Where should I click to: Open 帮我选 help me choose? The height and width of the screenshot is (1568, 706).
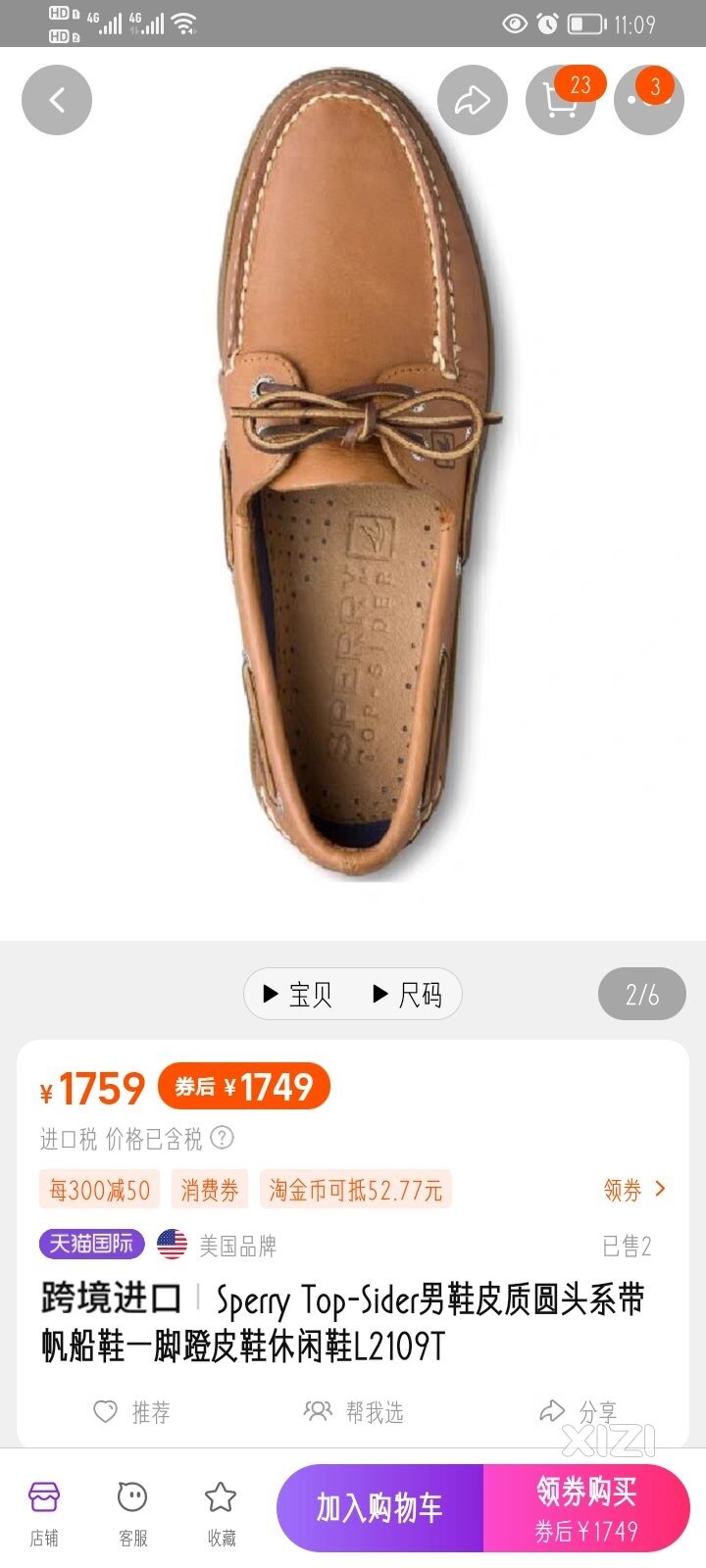tap(354, 1412)
